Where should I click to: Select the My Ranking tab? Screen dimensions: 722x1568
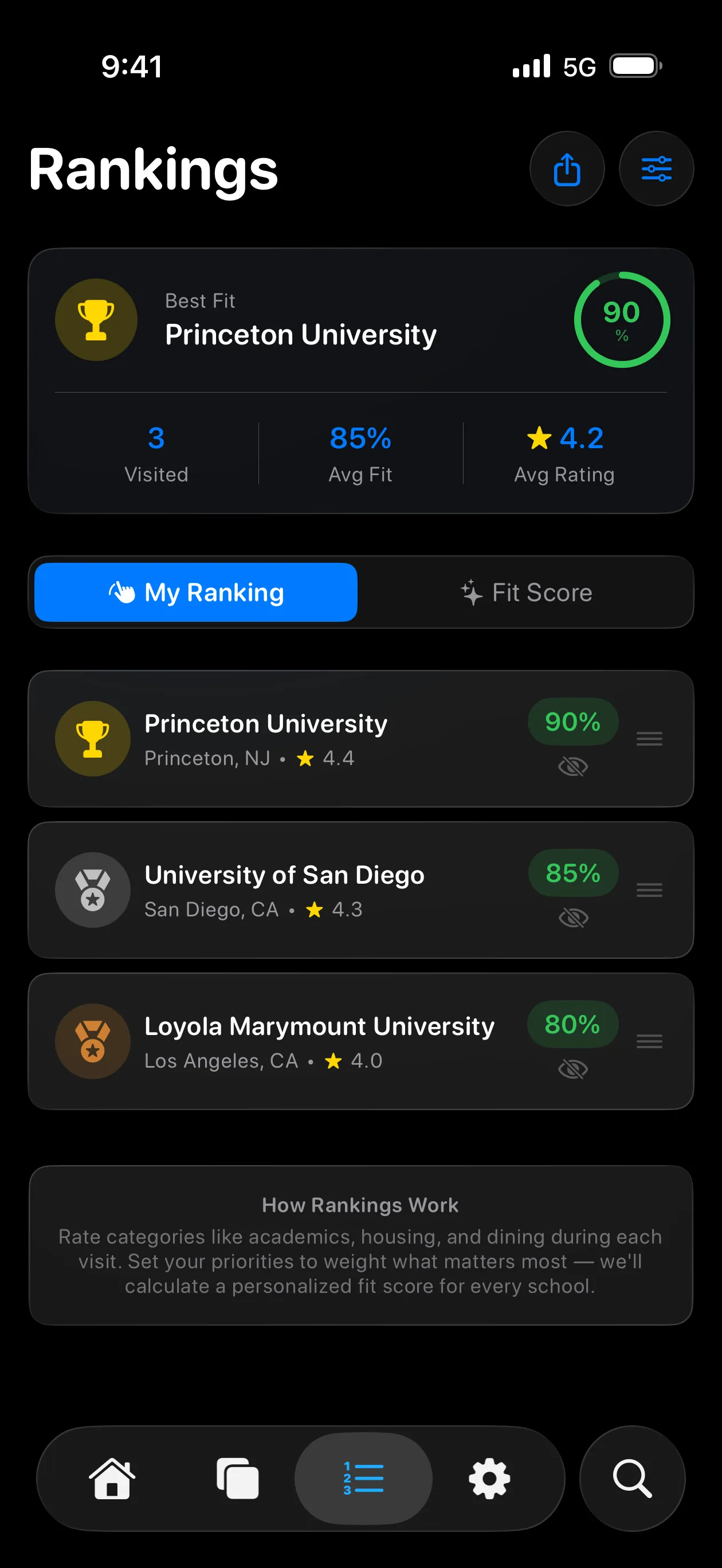click(195, 591)
